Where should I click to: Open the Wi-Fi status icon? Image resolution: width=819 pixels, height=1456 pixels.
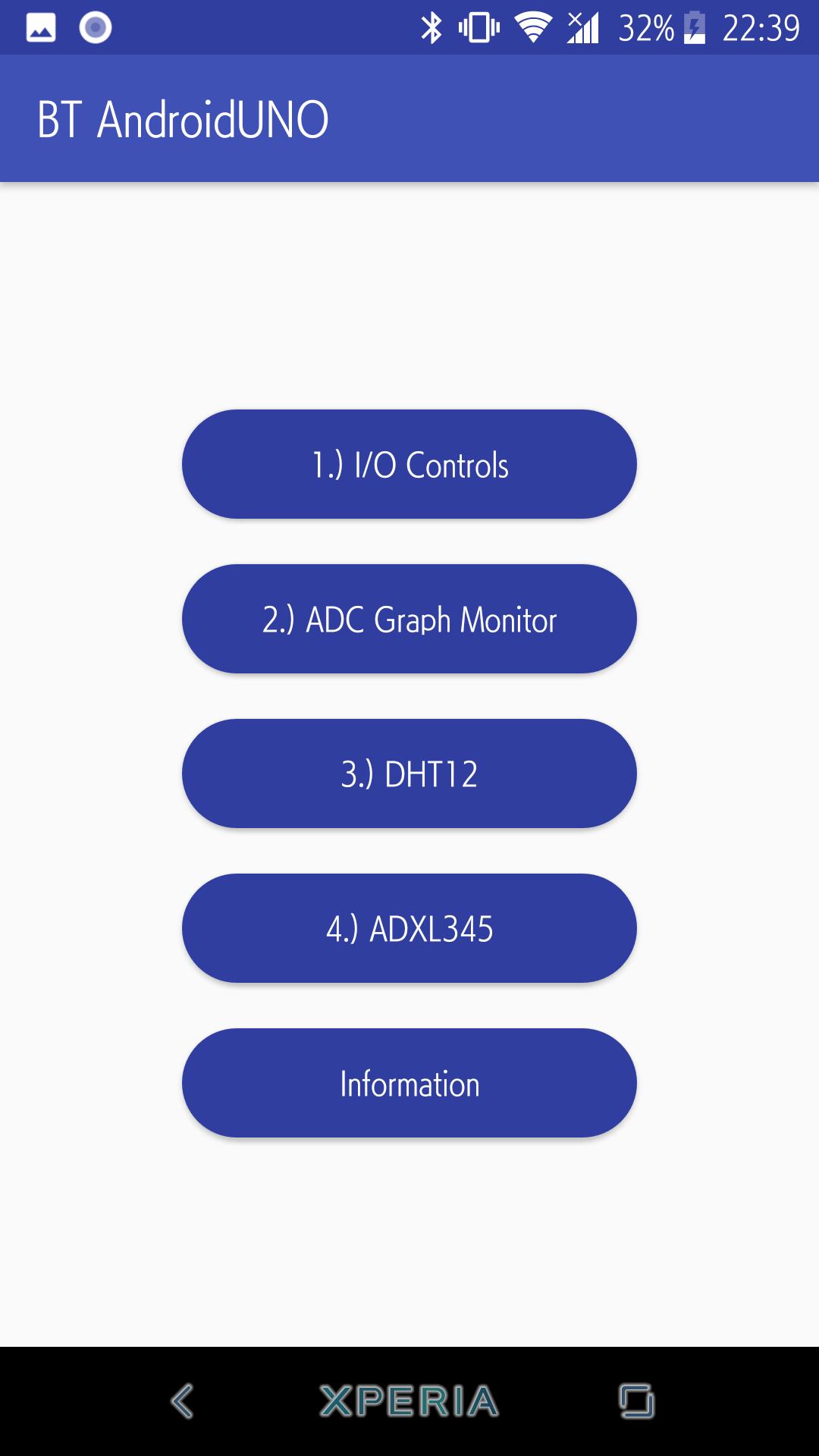(x=533, y=27)
